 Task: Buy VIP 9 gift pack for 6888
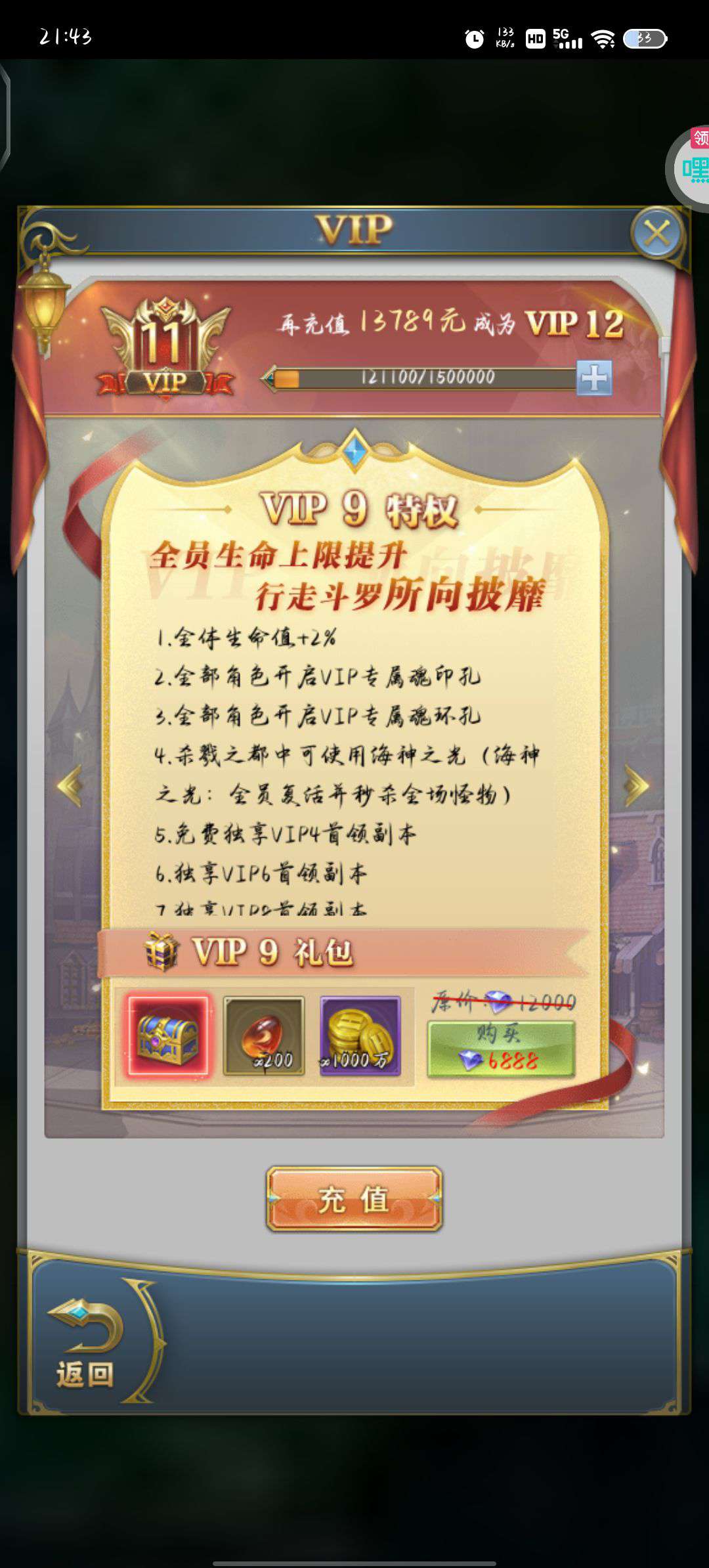click(501, 1049)
